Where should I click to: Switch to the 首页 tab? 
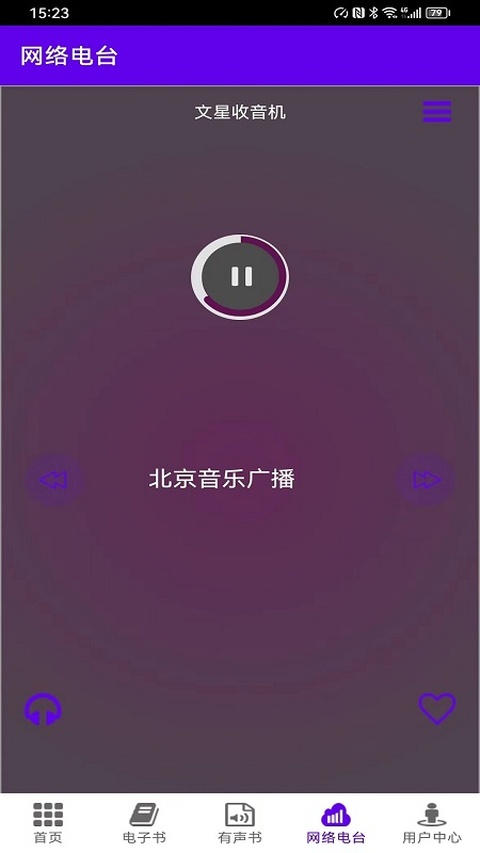point(48,823)
